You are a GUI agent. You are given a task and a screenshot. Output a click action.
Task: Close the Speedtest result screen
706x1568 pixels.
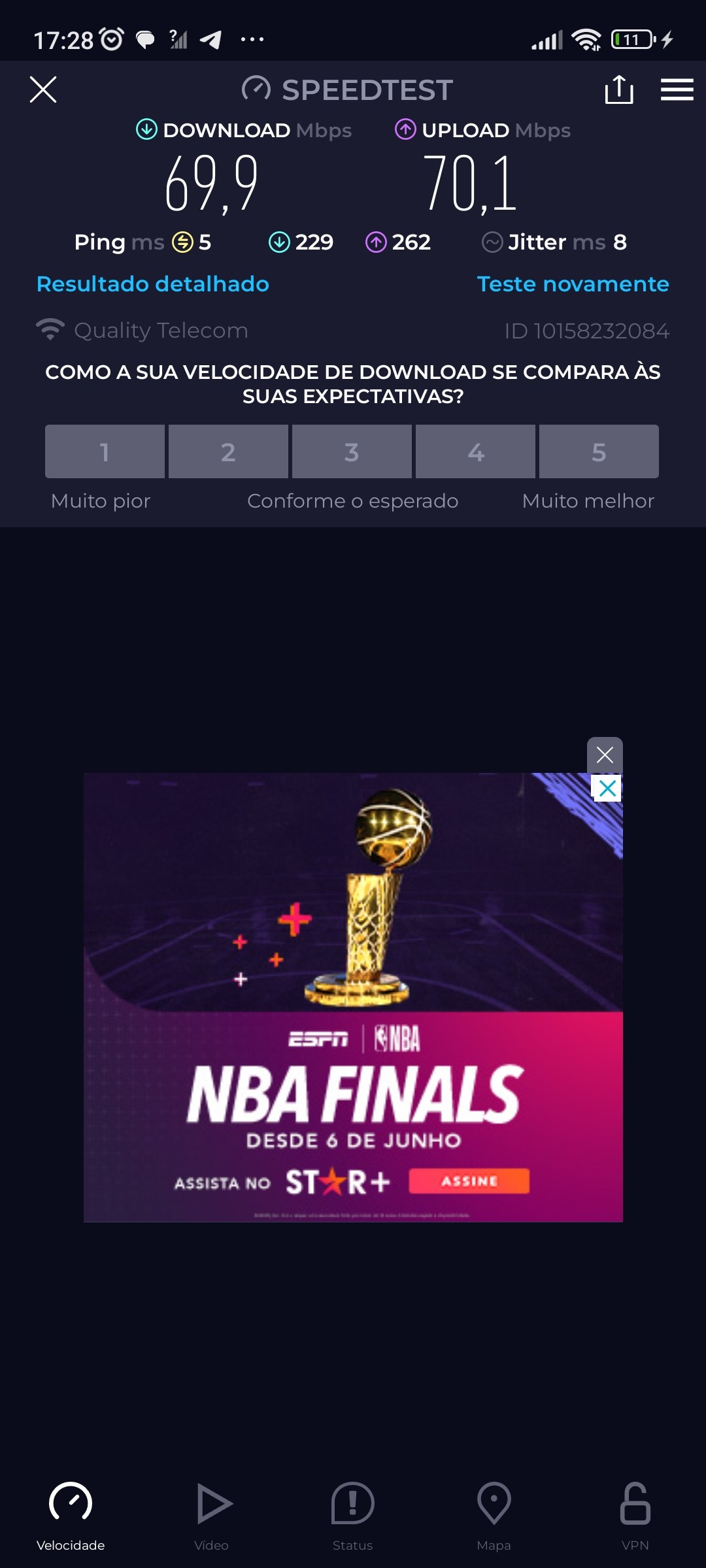pos(43,90)
